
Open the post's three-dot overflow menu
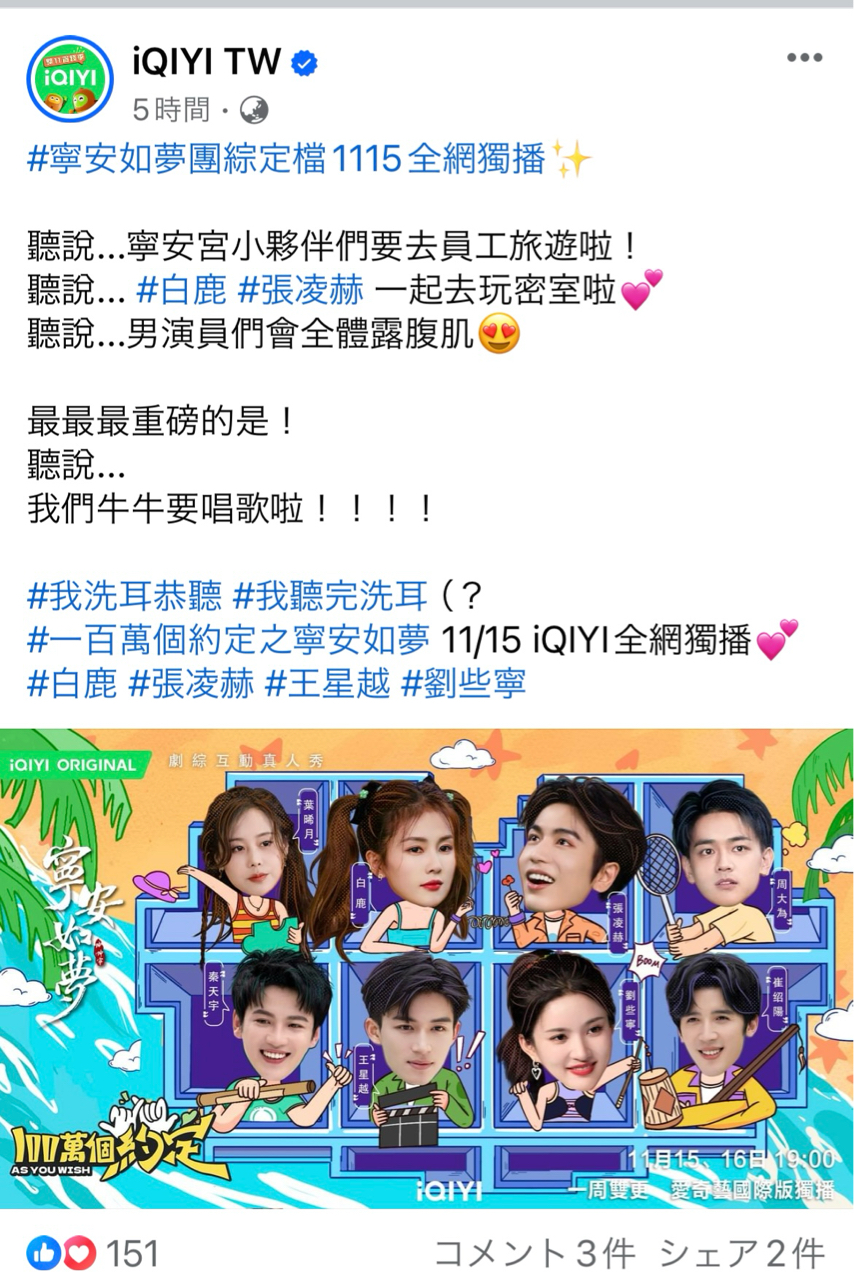point(803,58)
